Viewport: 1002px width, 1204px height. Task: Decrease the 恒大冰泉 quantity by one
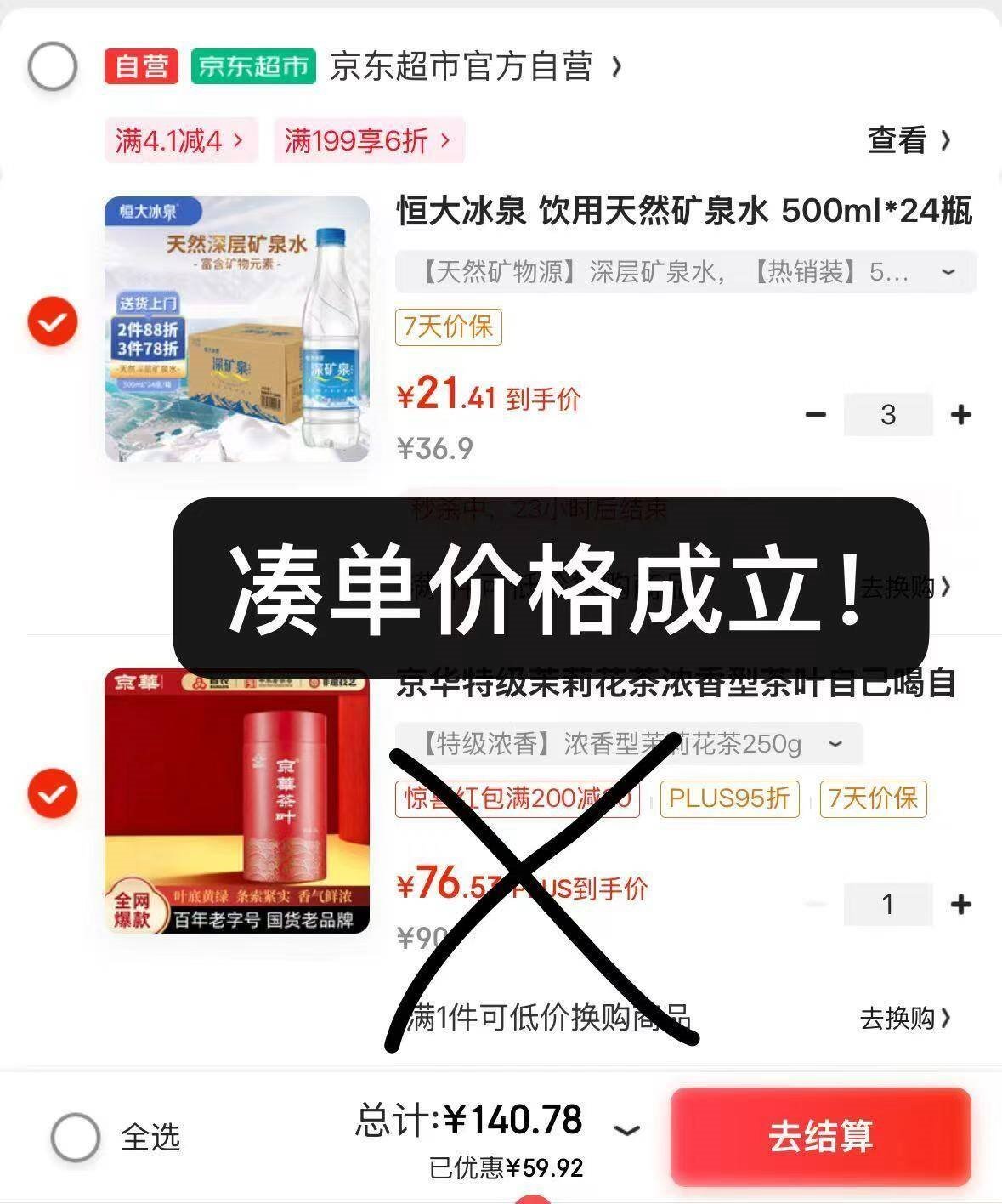816,415
